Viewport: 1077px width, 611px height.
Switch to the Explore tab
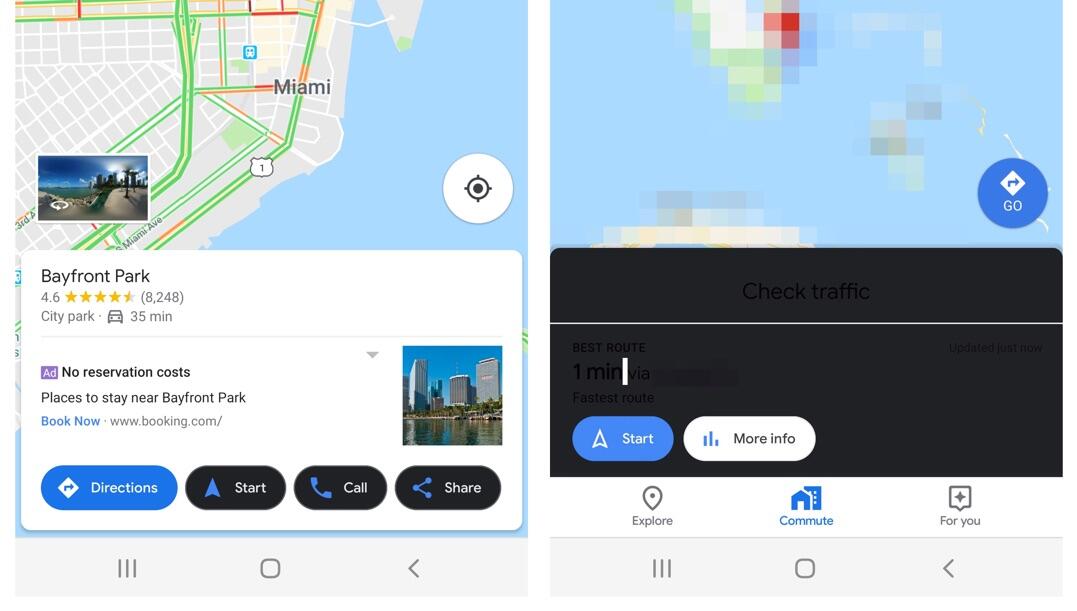point(652,506)
